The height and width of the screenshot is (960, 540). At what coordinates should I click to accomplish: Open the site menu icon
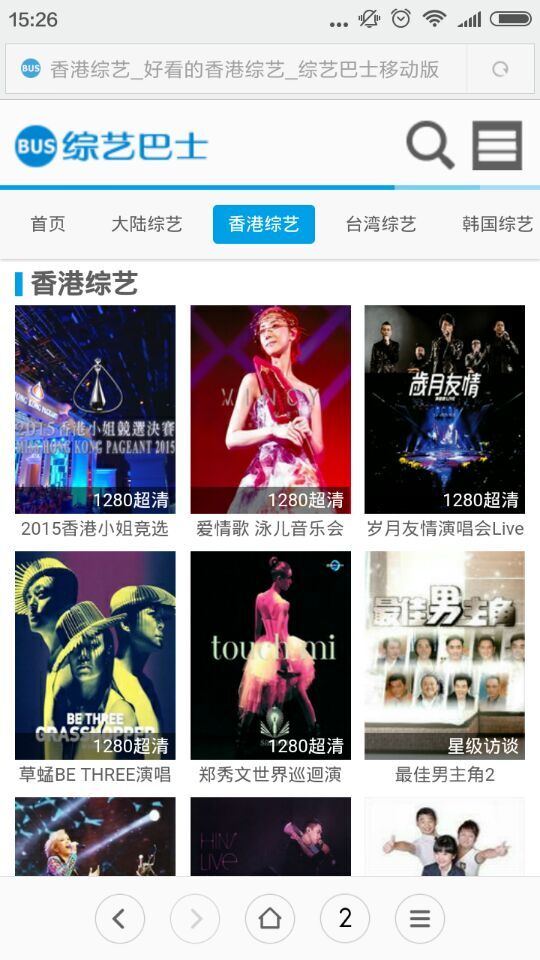click(x=497, y=145)
